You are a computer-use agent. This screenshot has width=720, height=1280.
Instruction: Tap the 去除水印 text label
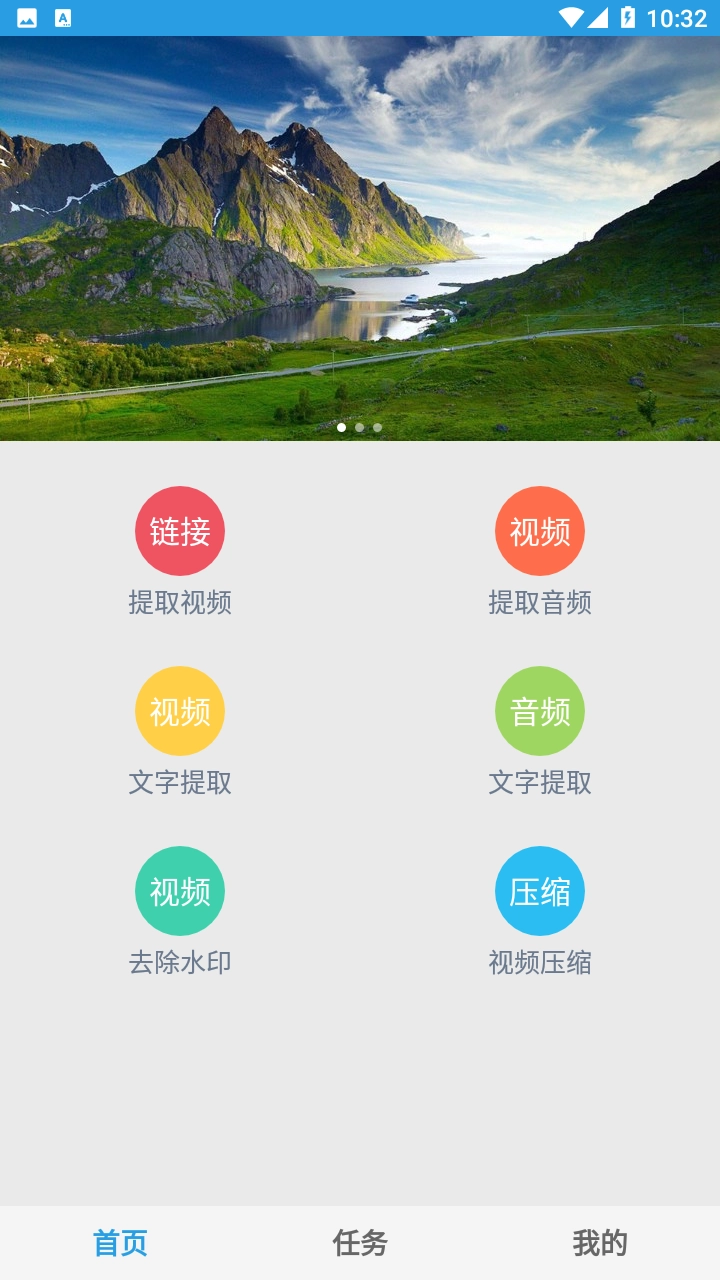click(x=179, y=963)
